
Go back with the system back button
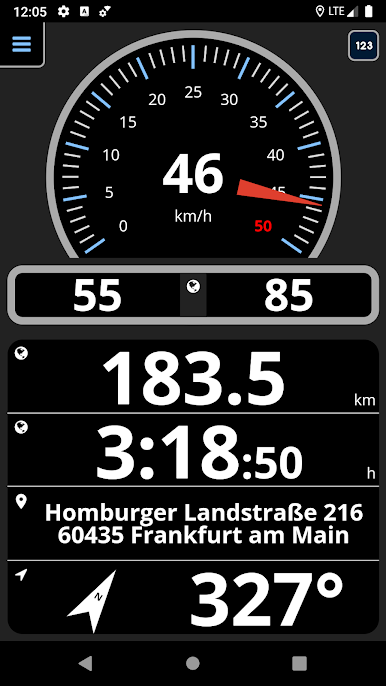[x=86, y=663]
